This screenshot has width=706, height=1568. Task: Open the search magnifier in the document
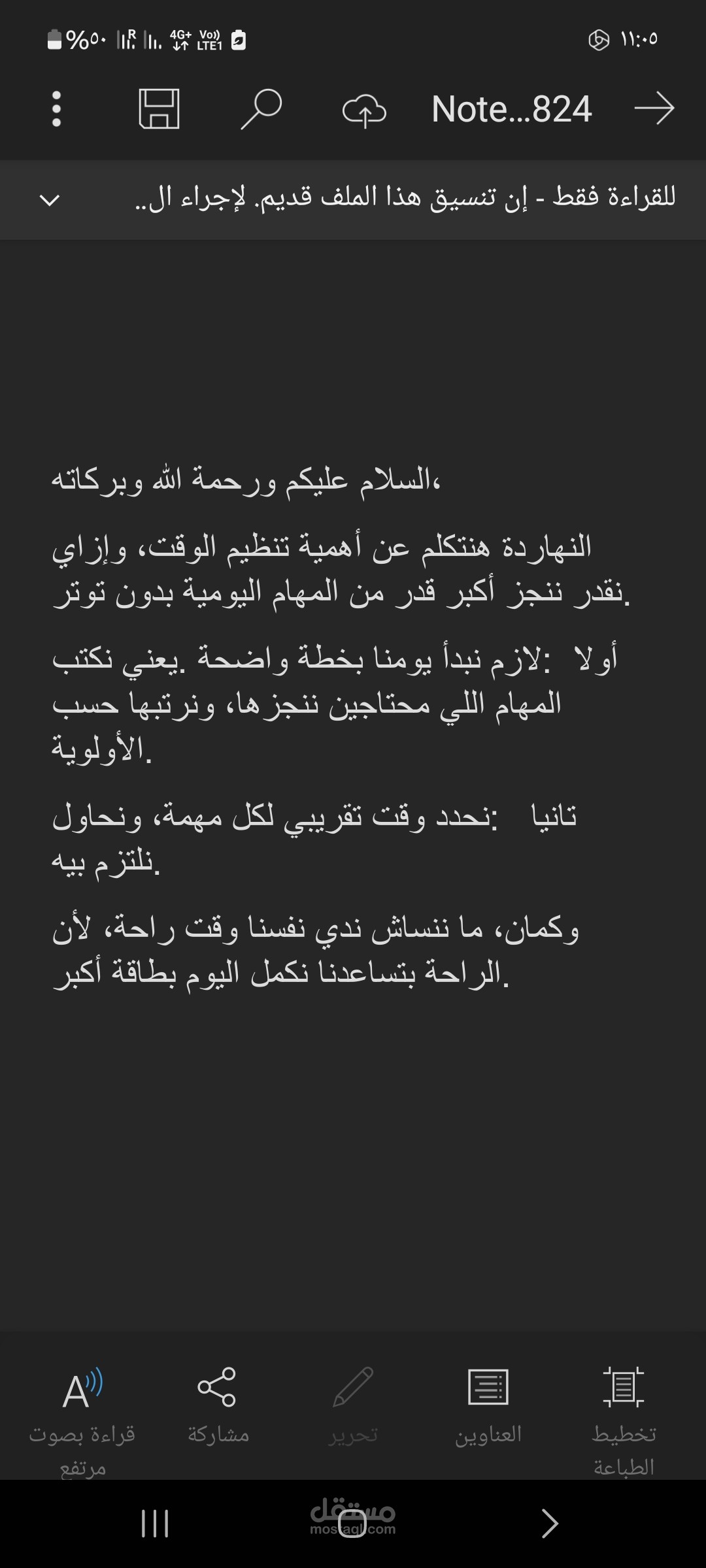click(261, 108)
